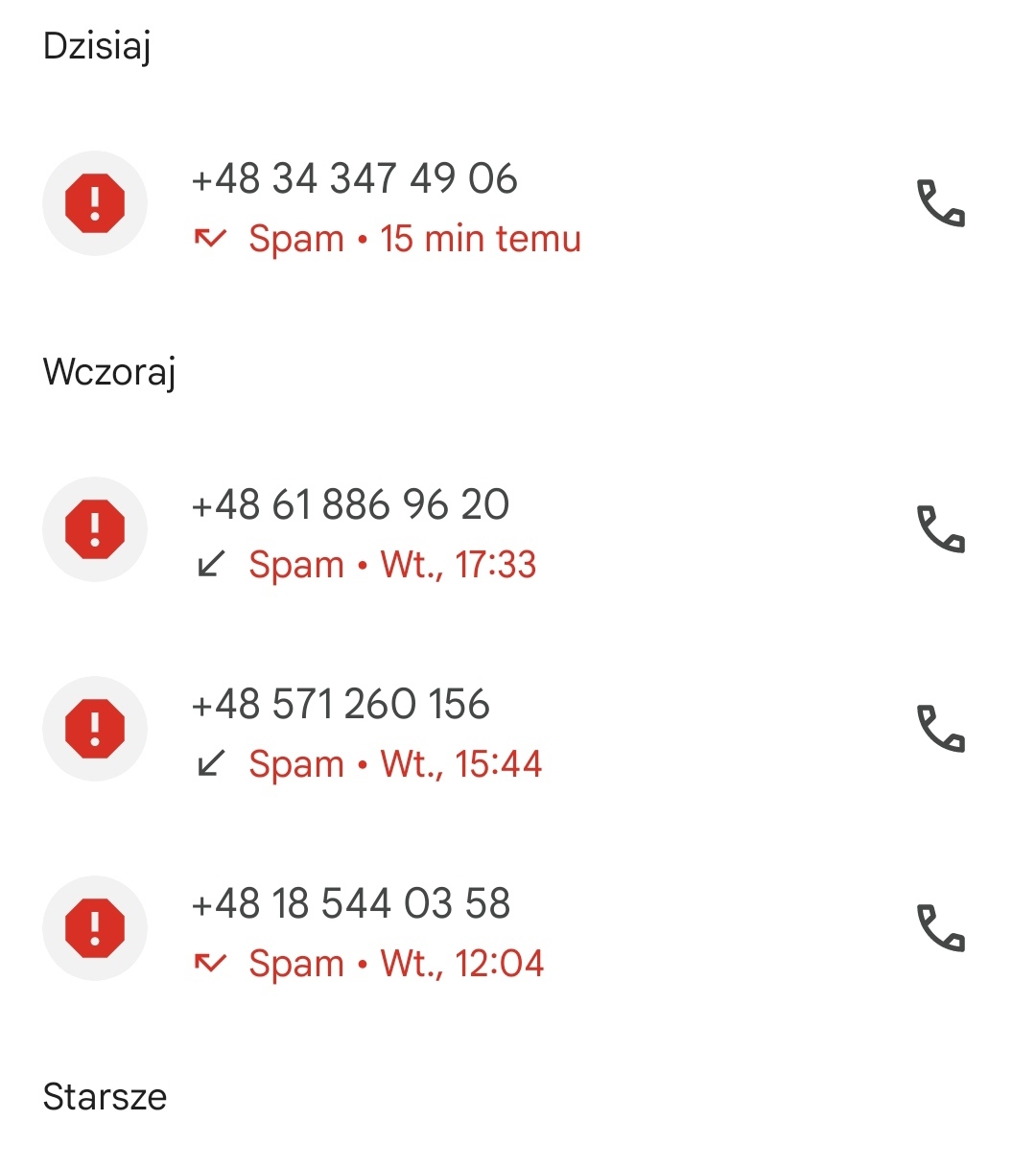Tap spam avatar of +48 571 260 156
The width and height of the screenshot is (1036, 1167).
point(95,729)
